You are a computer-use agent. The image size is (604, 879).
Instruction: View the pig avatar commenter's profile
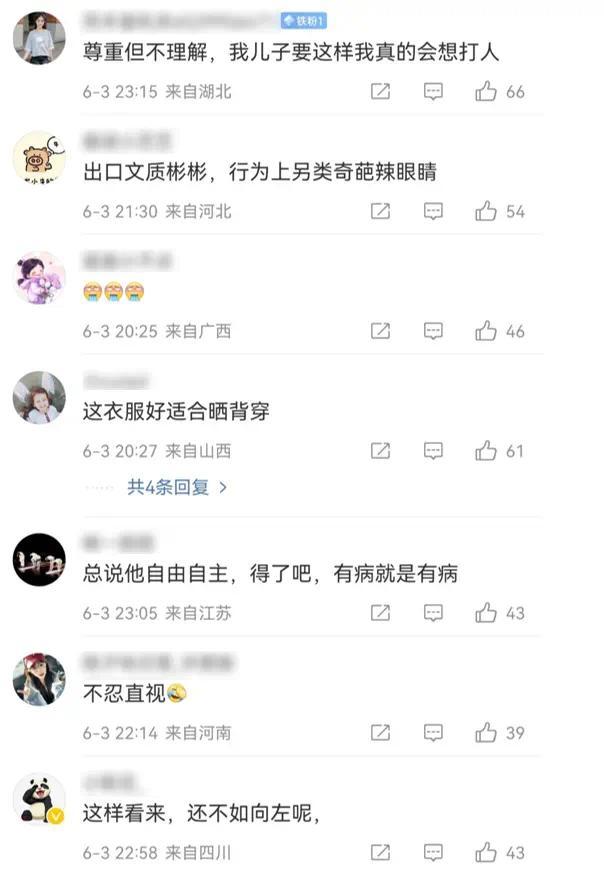39,158
